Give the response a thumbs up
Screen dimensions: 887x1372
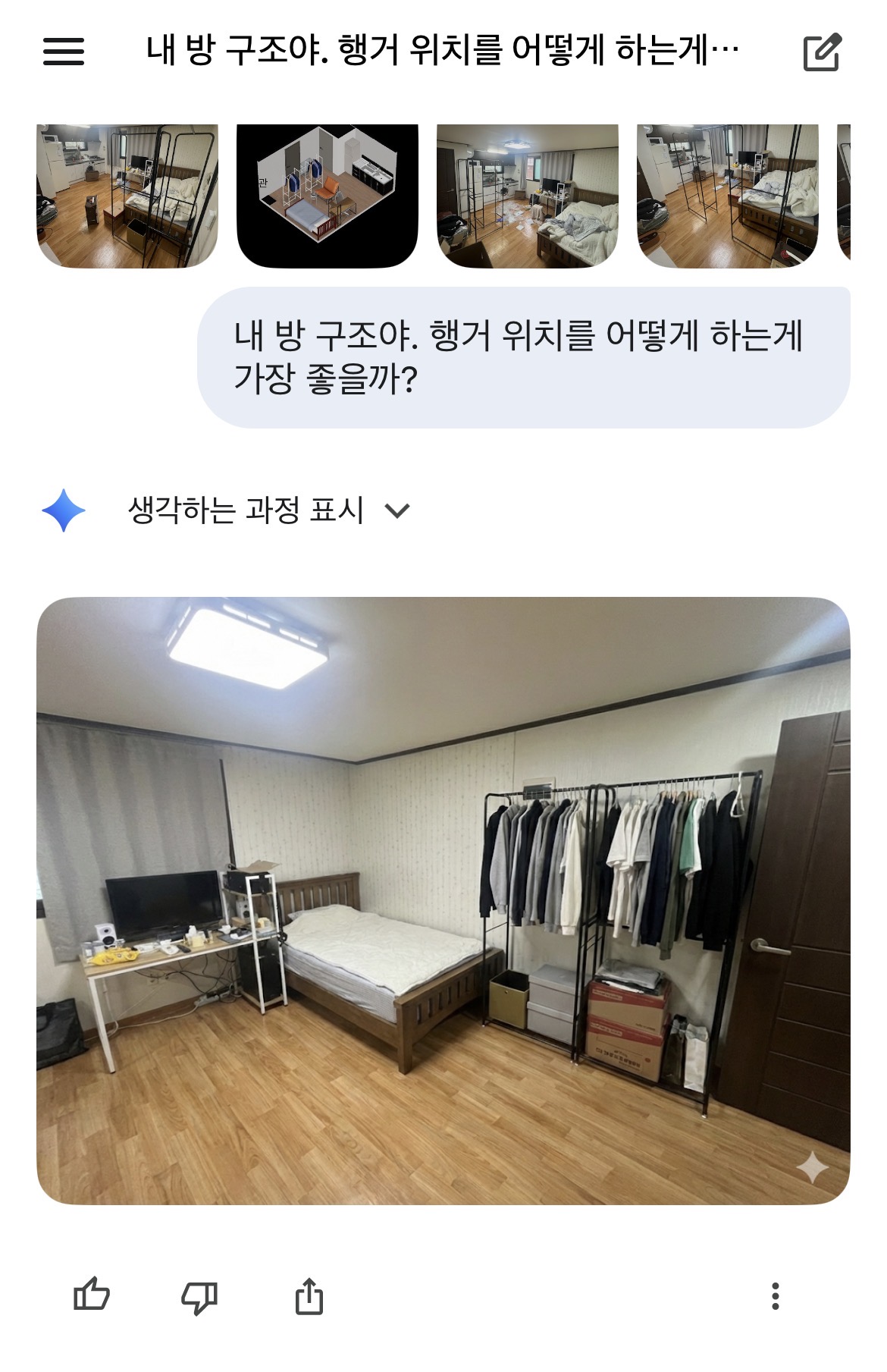pos(92,1295)
